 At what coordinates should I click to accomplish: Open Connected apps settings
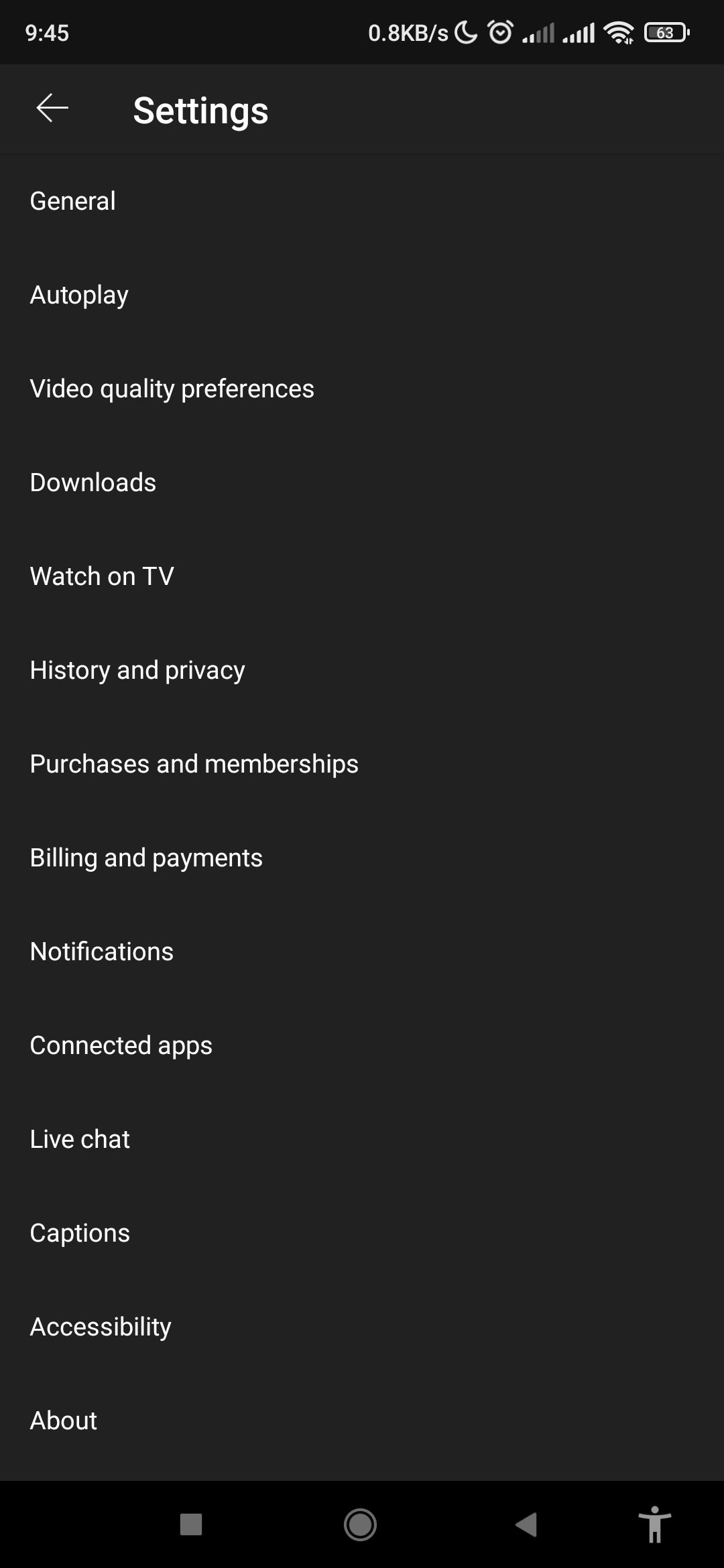[121, 1044]
